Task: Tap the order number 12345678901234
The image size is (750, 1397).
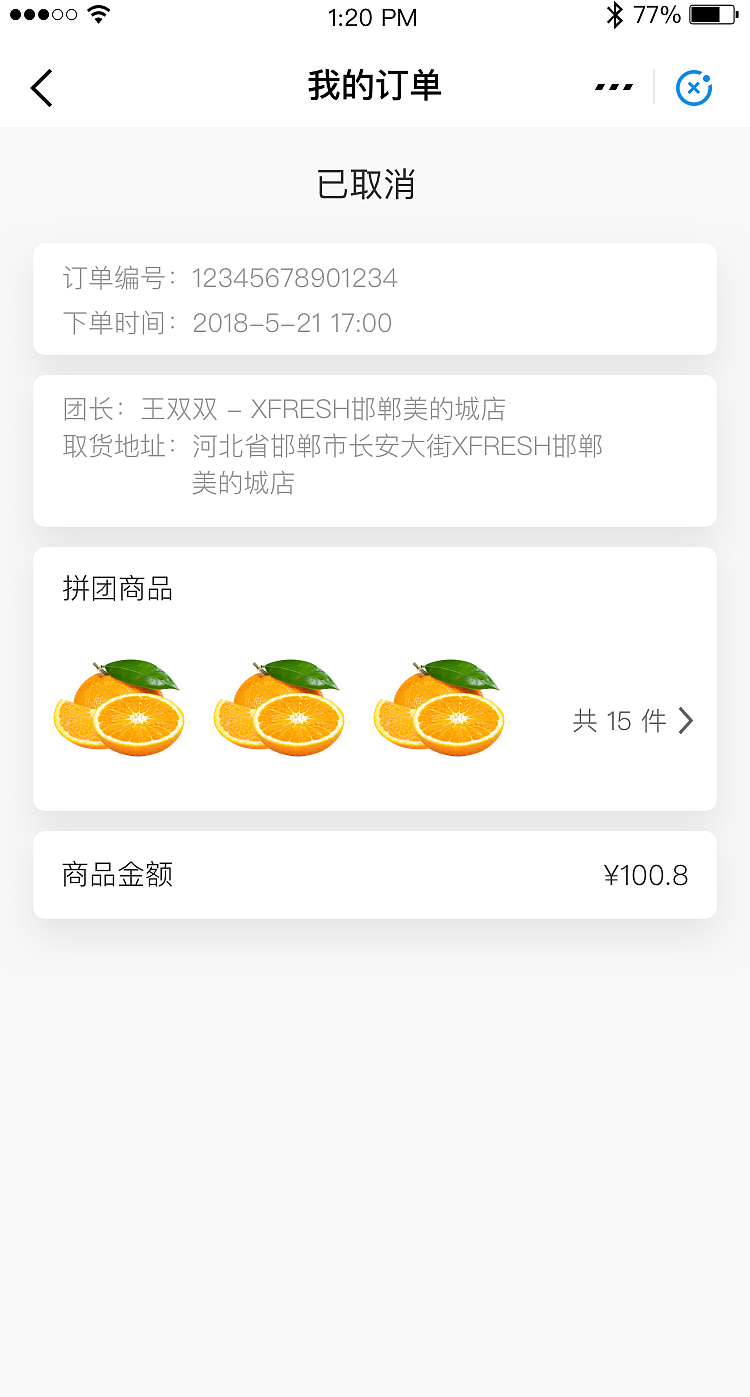Action: click(x=295, y=278)
